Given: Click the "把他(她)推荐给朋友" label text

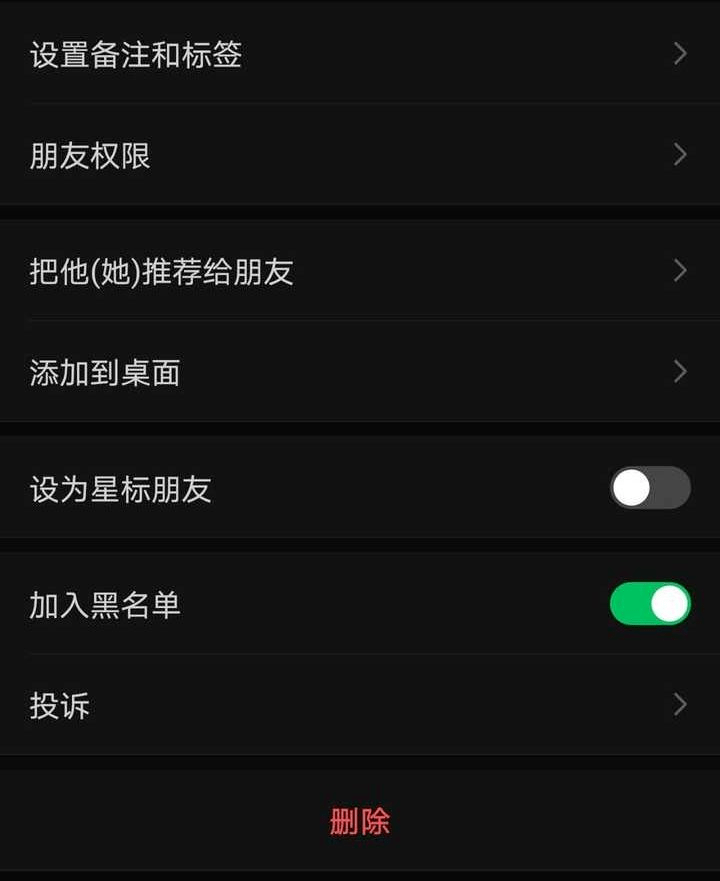Looking at the screenshot, I should click(158, 270).
